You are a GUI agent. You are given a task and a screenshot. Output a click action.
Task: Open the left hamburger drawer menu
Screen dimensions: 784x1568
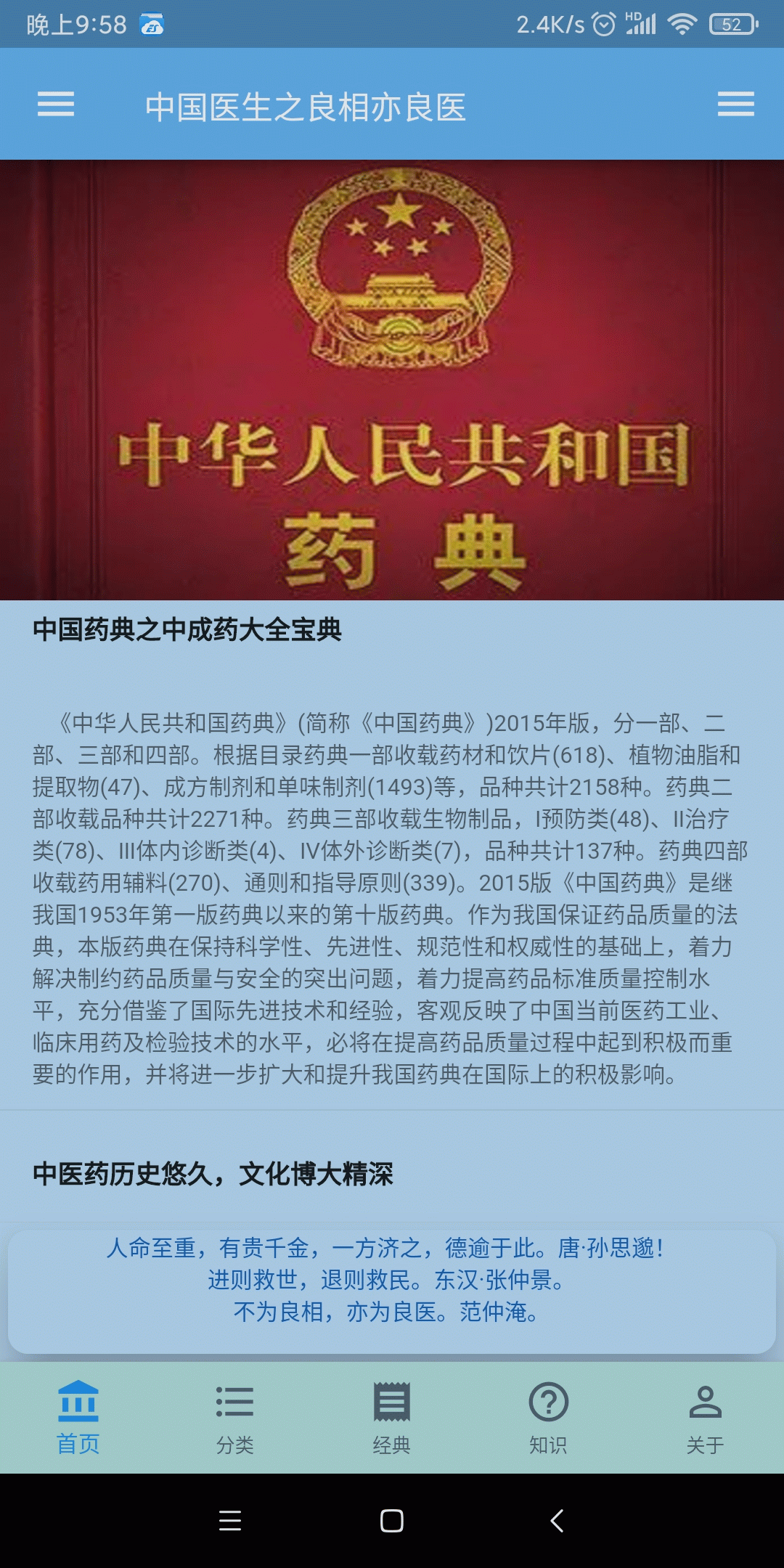pos(56,105)
